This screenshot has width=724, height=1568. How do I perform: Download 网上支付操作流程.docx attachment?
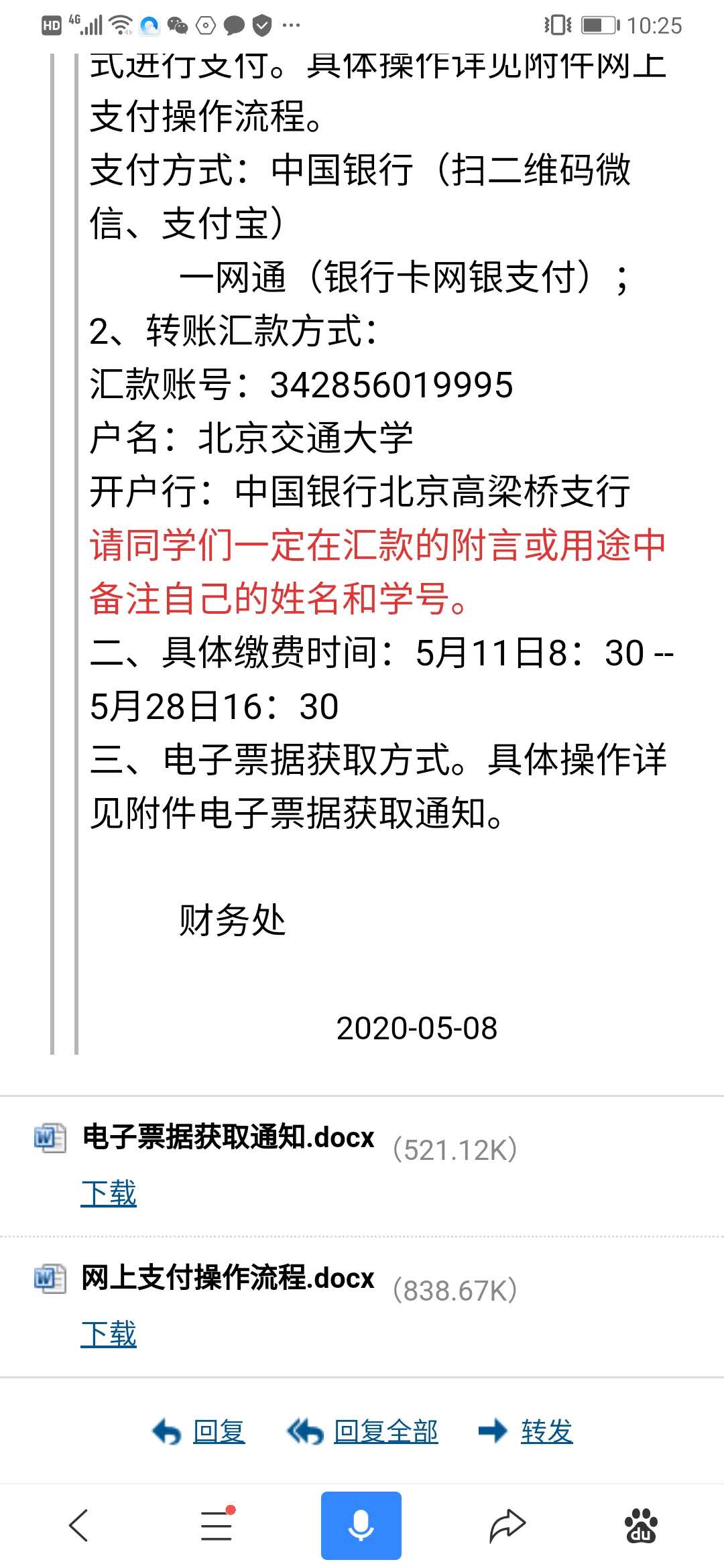pos(109,1334)
